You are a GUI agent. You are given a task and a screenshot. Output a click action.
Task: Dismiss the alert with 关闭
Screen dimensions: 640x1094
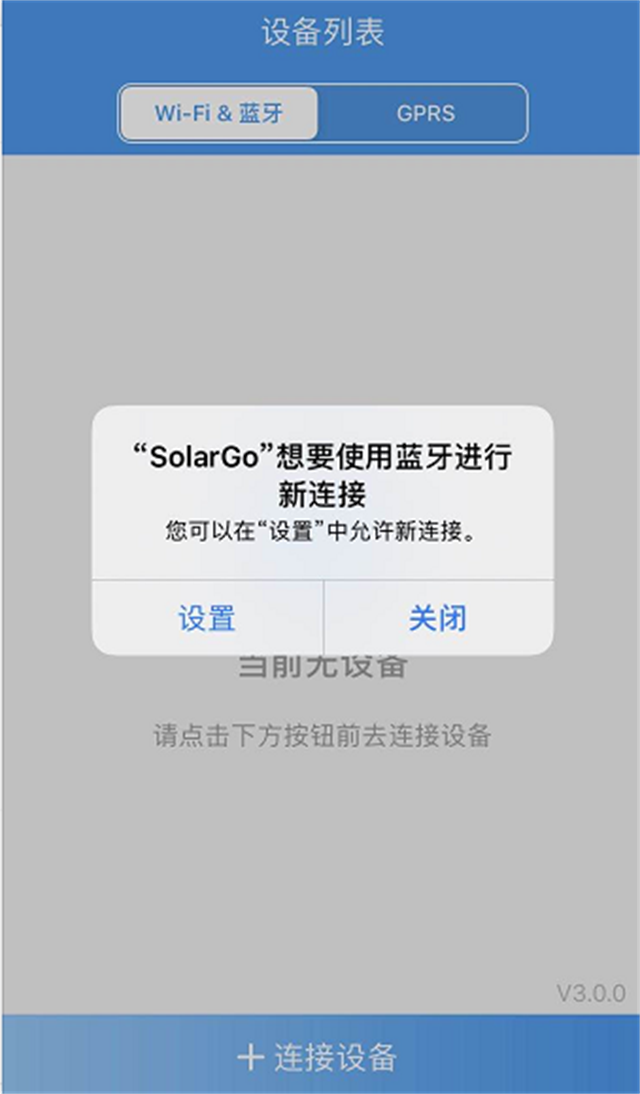(438, 618)
